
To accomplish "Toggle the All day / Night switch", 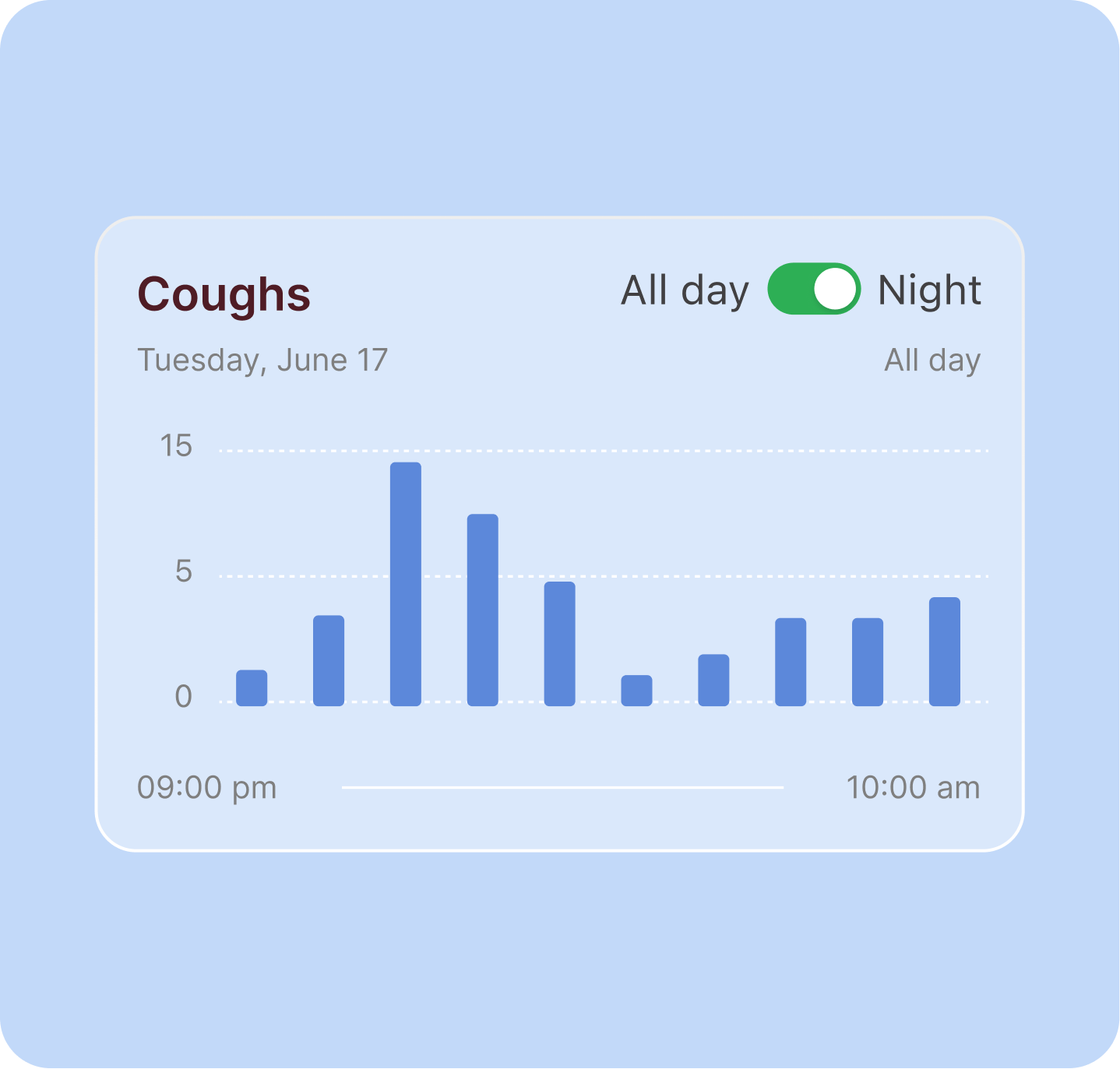I will point(813,289).
